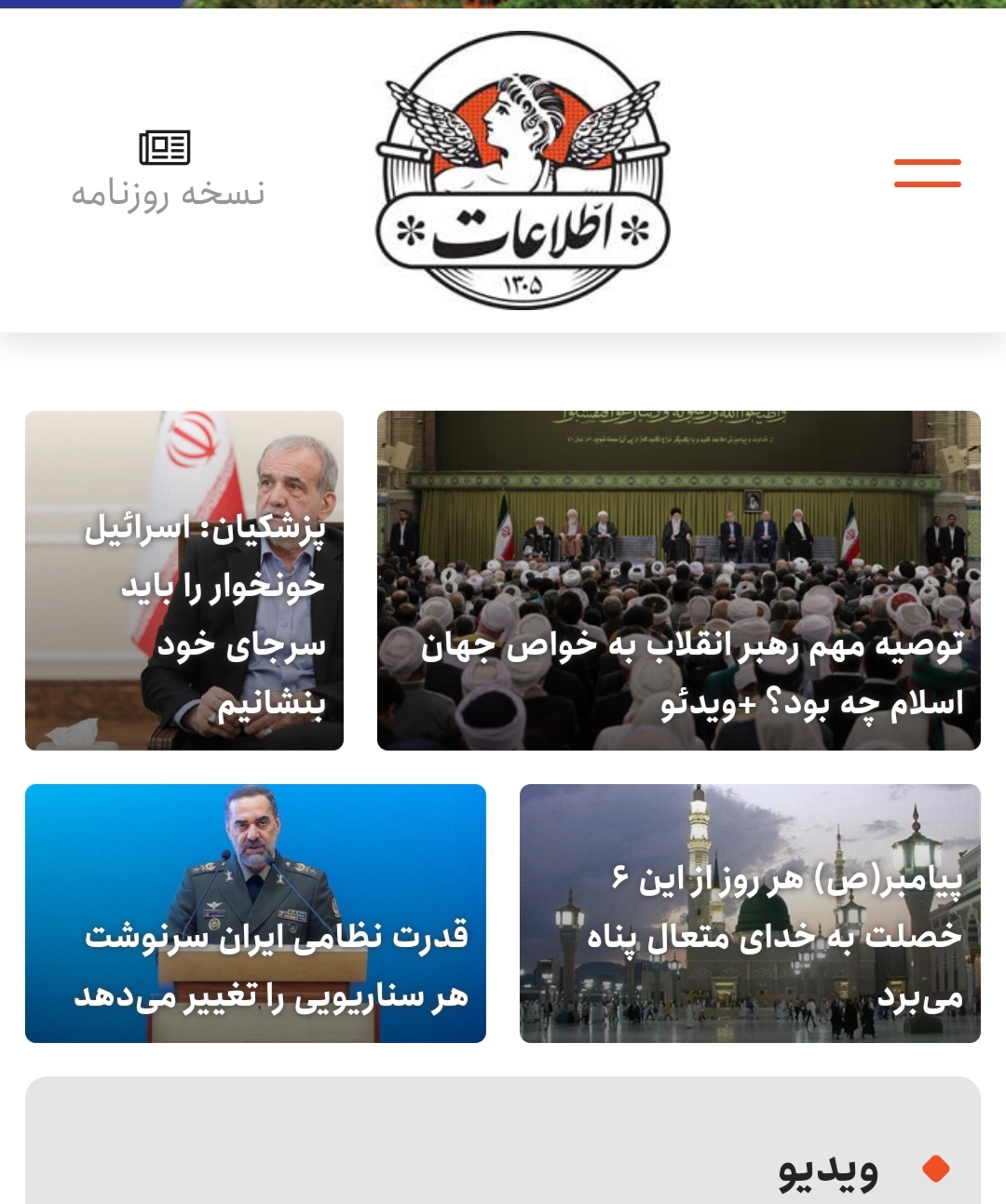Open the hamburger menu
This screenshot has height=1204, width=1006.
[x=927, y=173]
